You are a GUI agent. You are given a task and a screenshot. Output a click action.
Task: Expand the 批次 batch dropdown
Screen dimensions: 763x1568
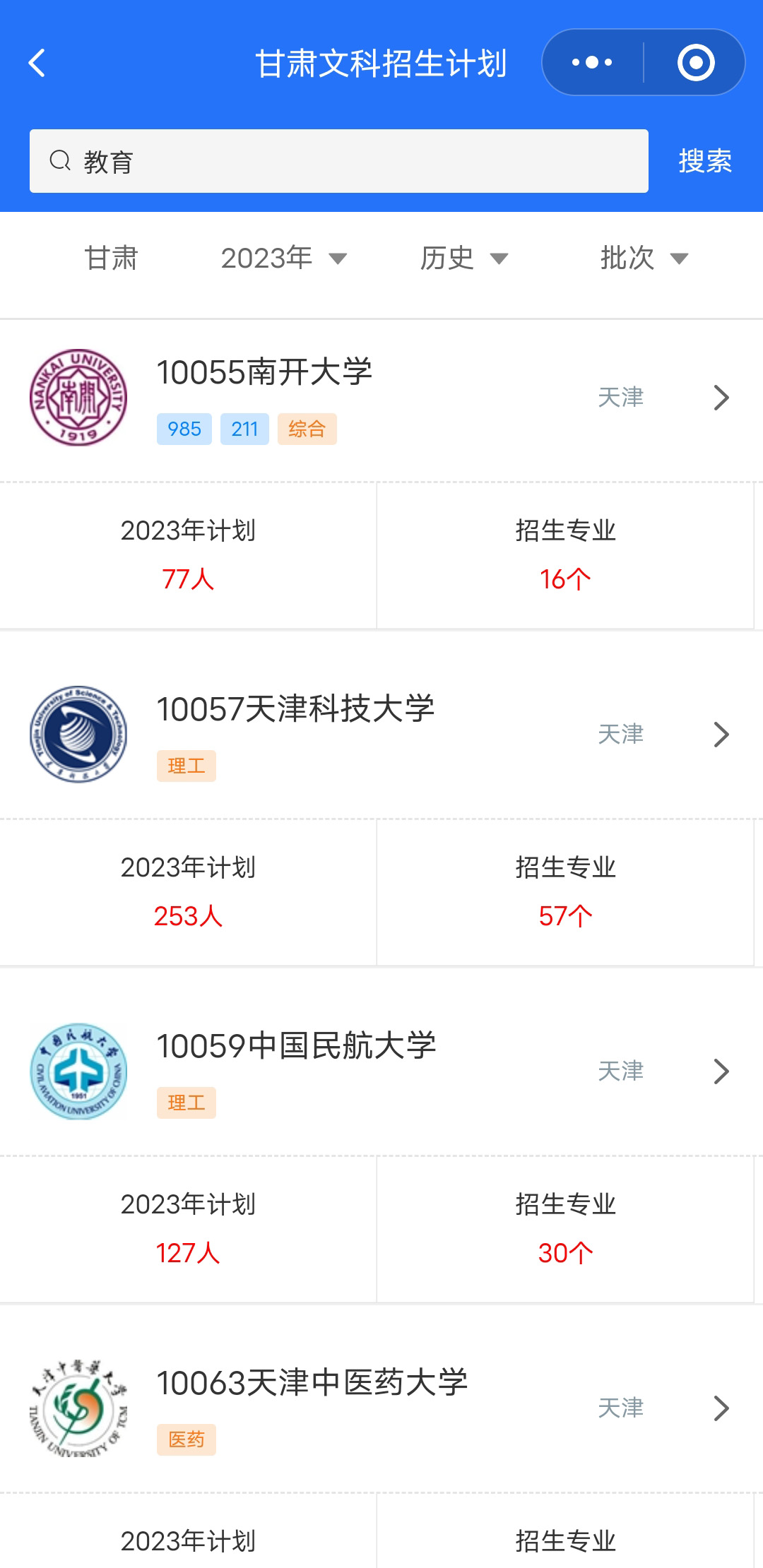point(644,258)
